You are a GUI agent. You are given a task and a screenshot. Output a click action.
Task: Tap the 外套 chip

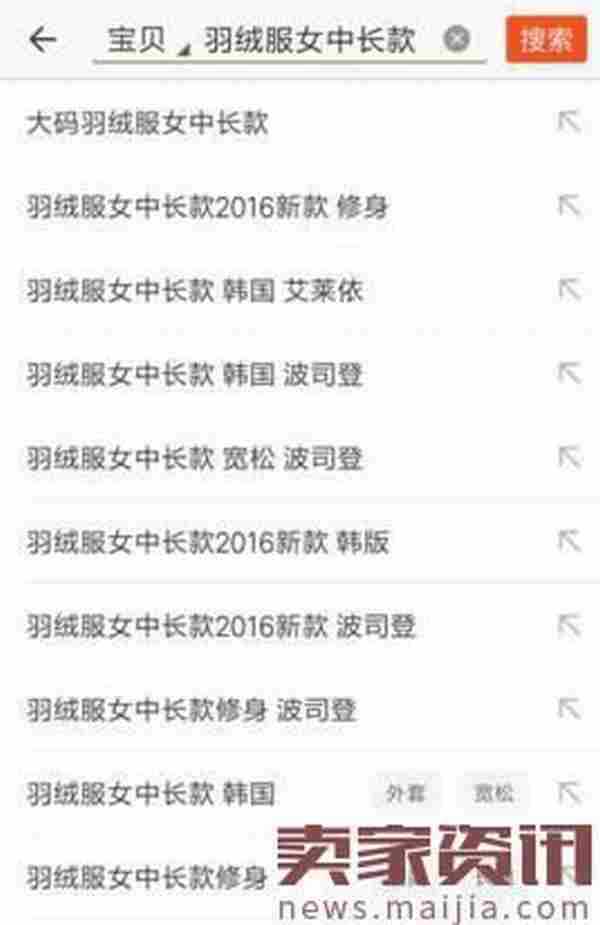(x=406, y=794)
